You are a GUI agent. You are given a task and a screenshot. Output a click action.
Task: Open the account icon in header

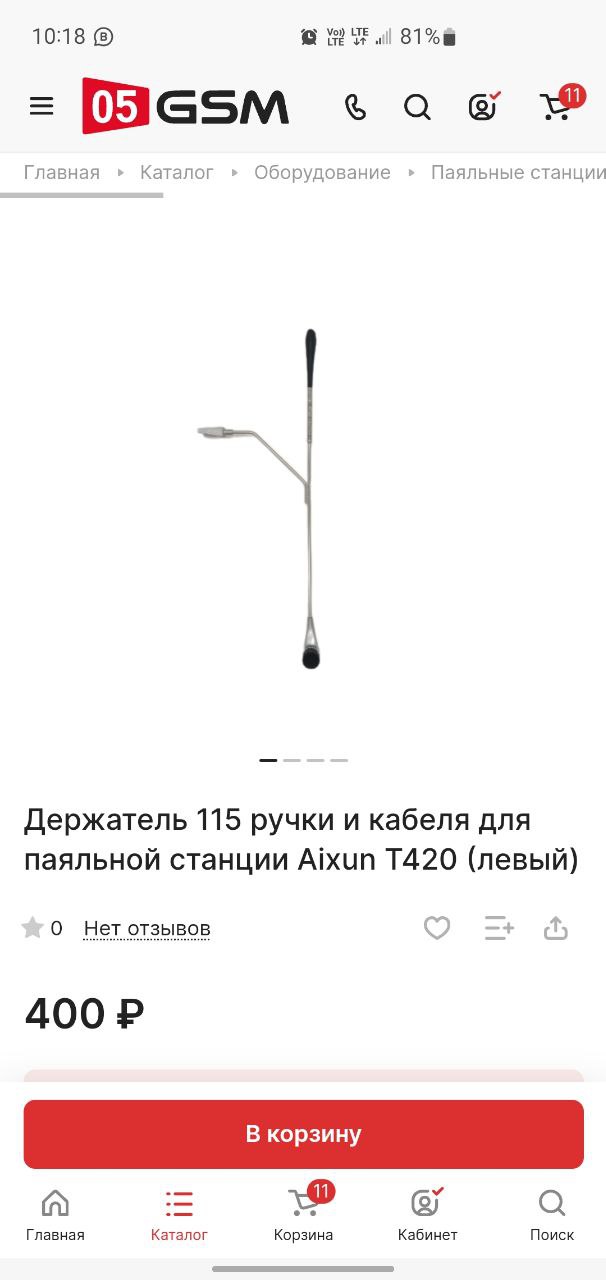pos(484,106)
